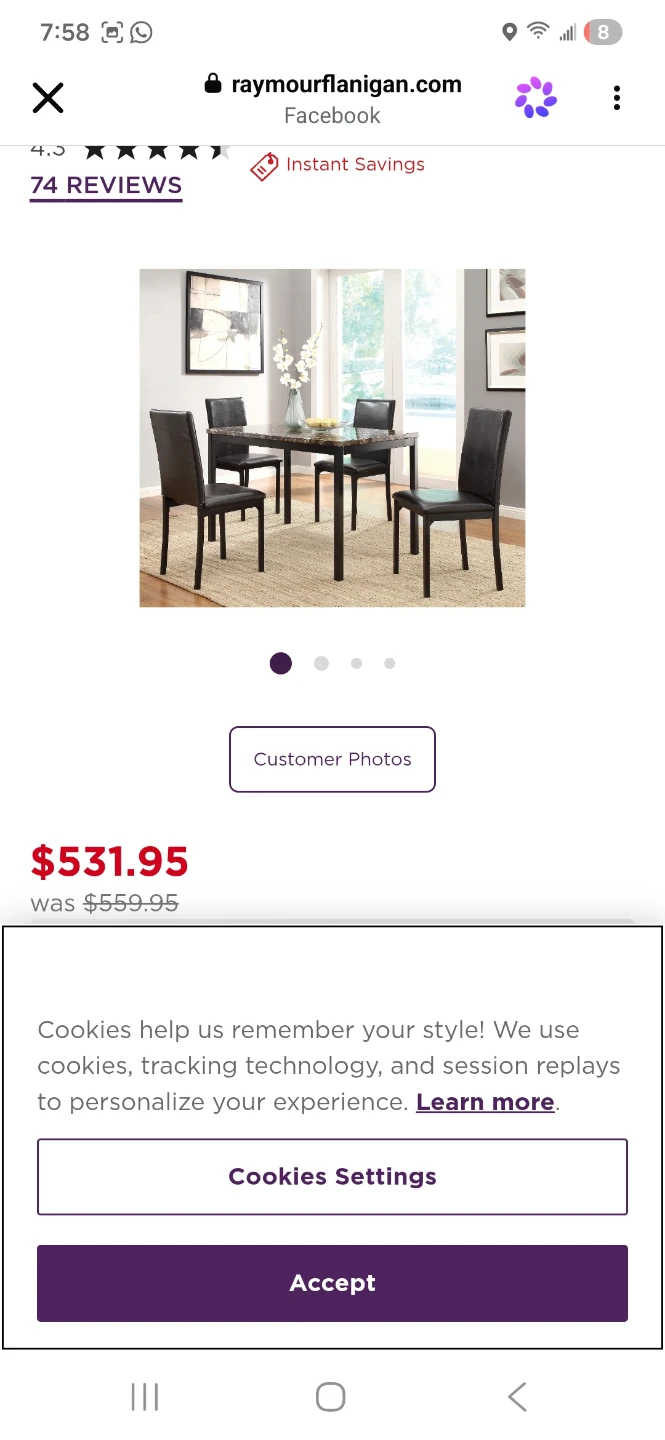Open the dining set product photo
The width and height of the screenshot is (665, 1440).
[x=332, y=438]
